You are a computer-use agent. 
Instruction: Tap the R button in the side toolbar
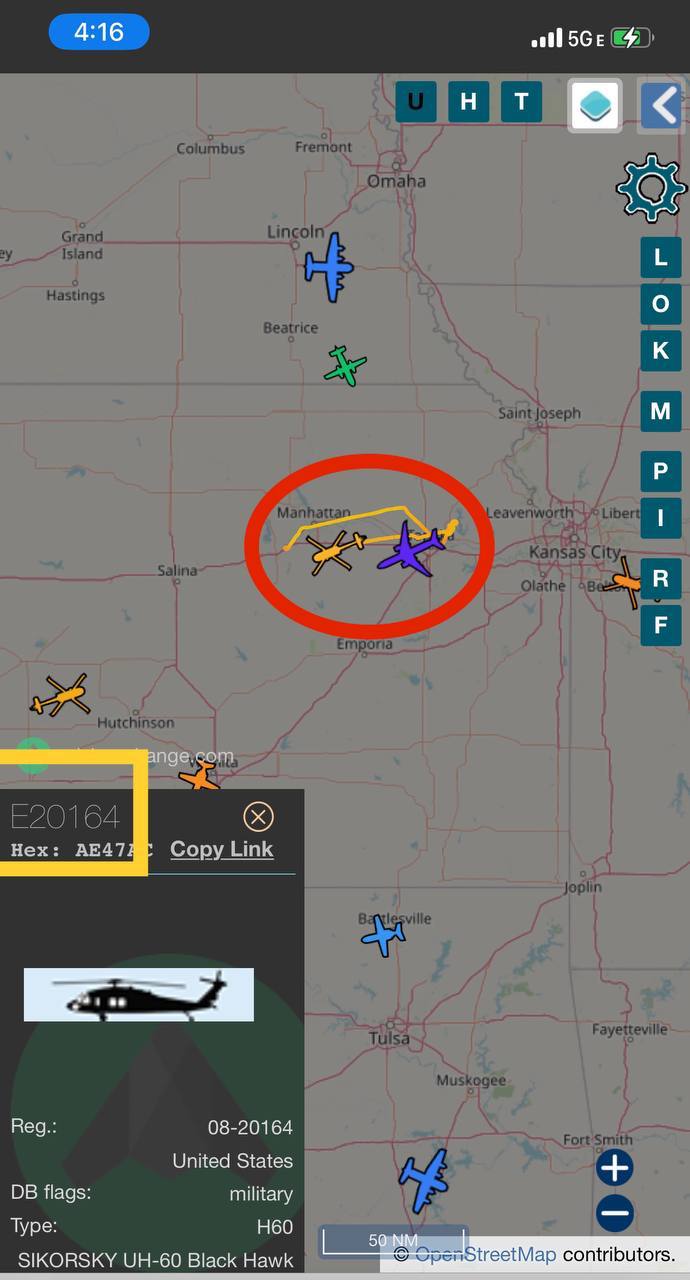pos(660,579)
